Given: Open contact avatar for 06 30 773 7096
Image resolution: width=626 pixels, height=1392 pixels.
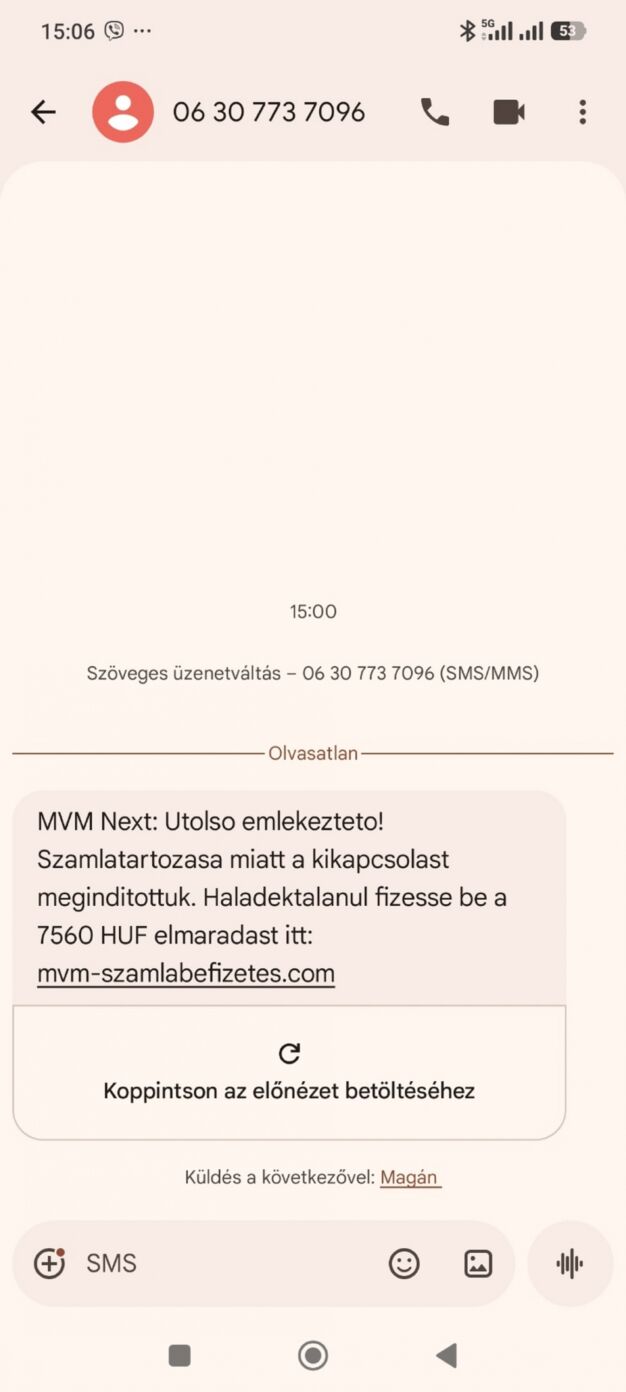Looking at the screenshot, I should click(123, 112).
